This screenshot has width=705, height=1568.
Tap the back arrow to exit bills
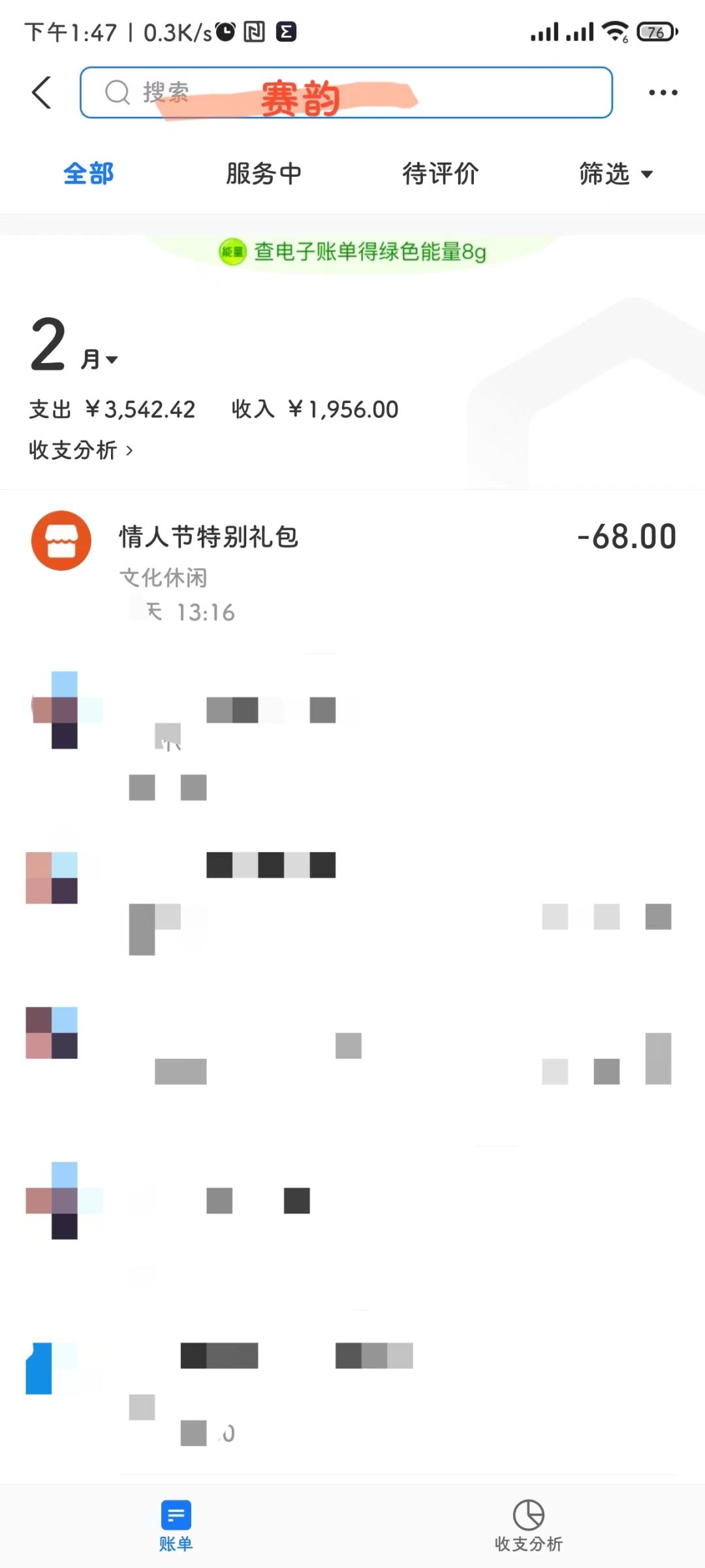[x=41, y=92]
